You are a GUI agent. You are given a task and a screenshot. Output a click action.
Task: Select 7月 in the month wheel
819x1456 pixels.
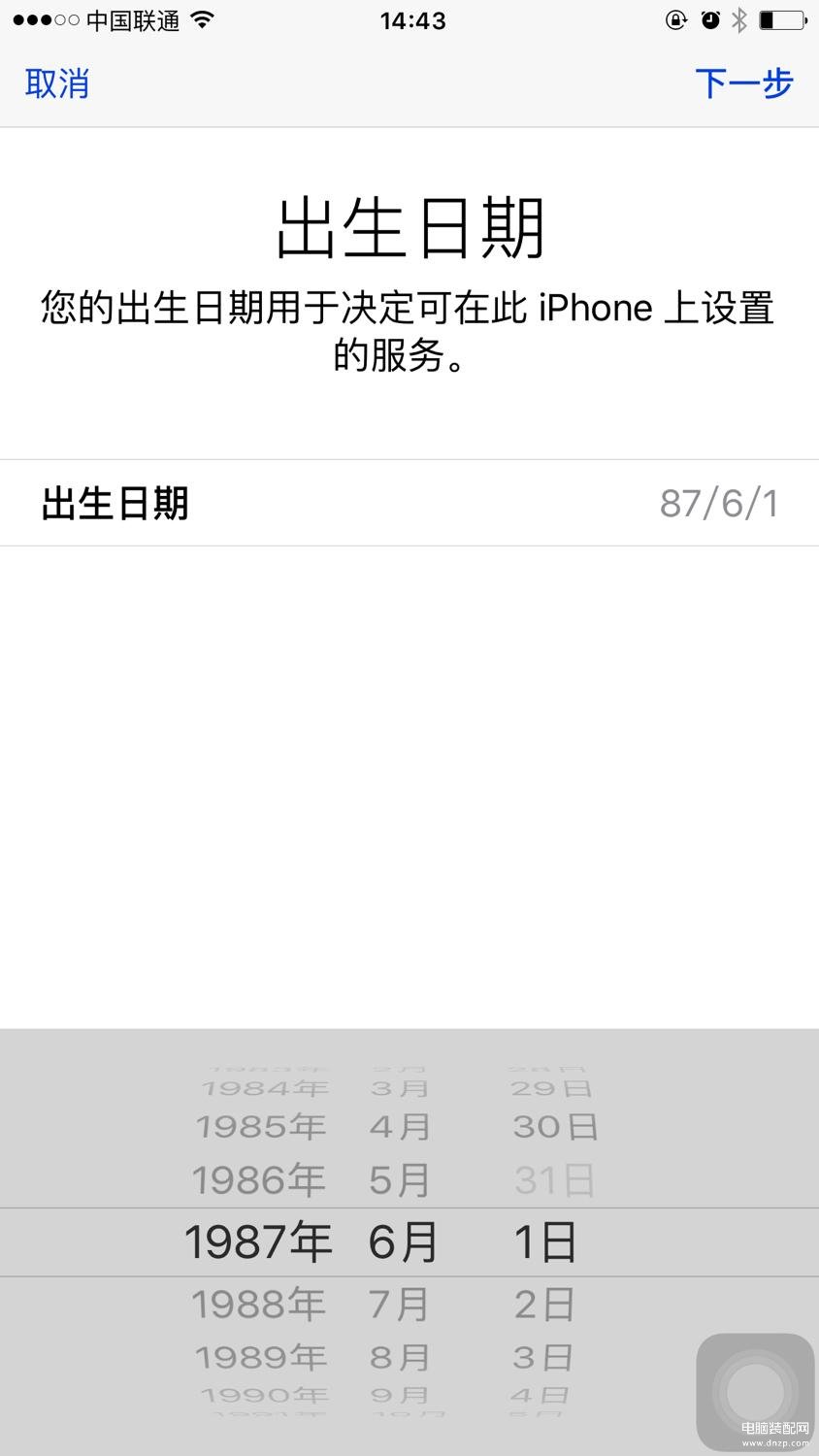pos(399,1304)
